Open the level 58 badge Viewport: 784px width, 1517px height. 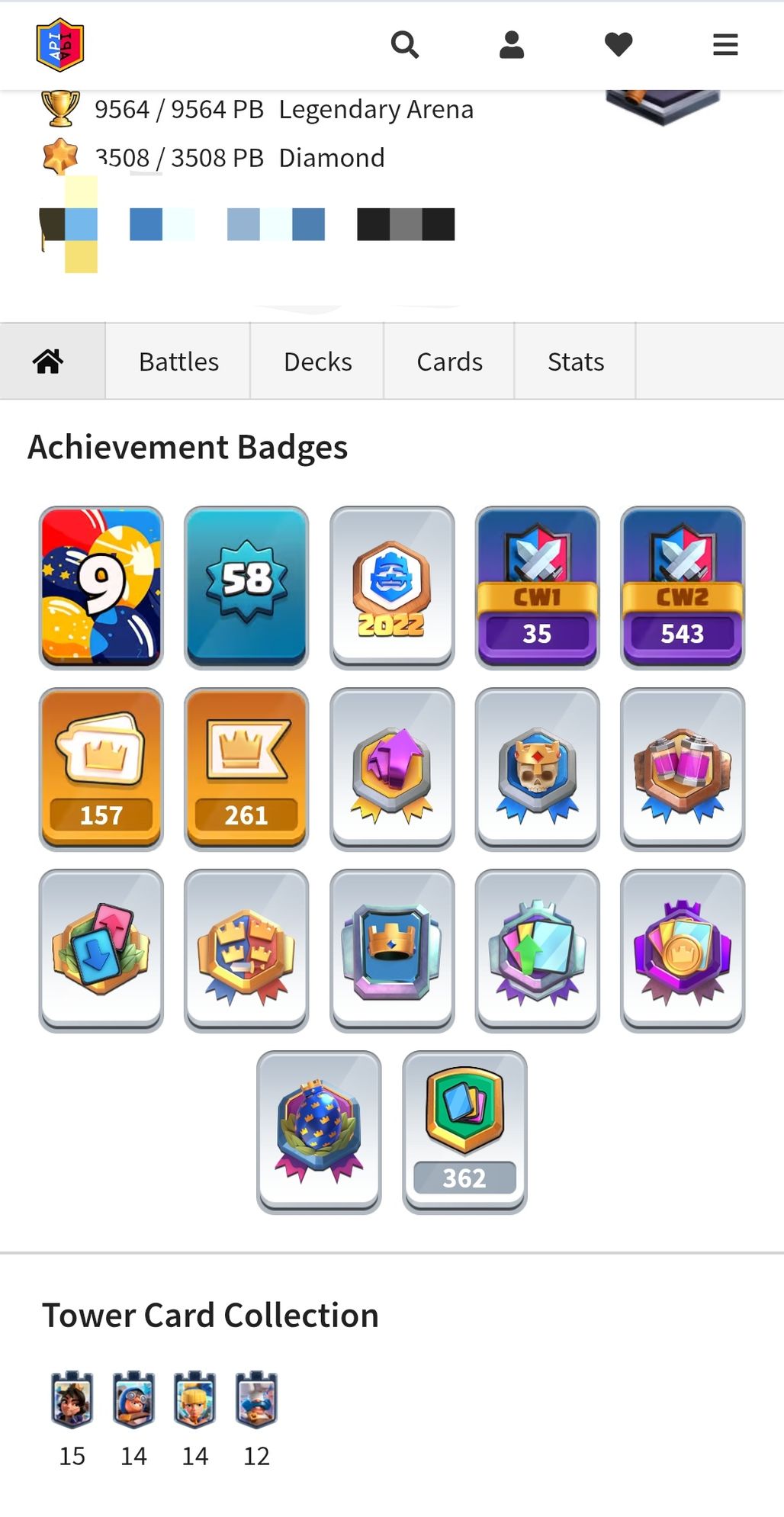pyautogui.click(x=246, y=587)
